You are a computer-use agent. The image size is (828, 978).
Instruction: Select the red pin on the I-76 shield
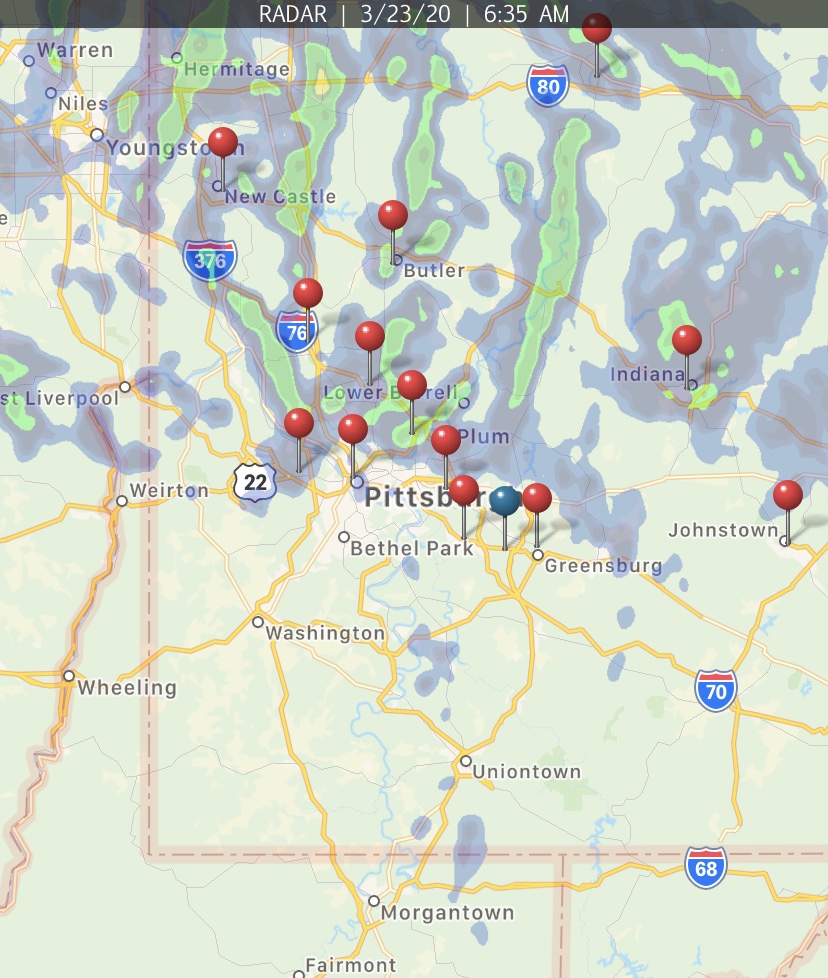[308, 294]
